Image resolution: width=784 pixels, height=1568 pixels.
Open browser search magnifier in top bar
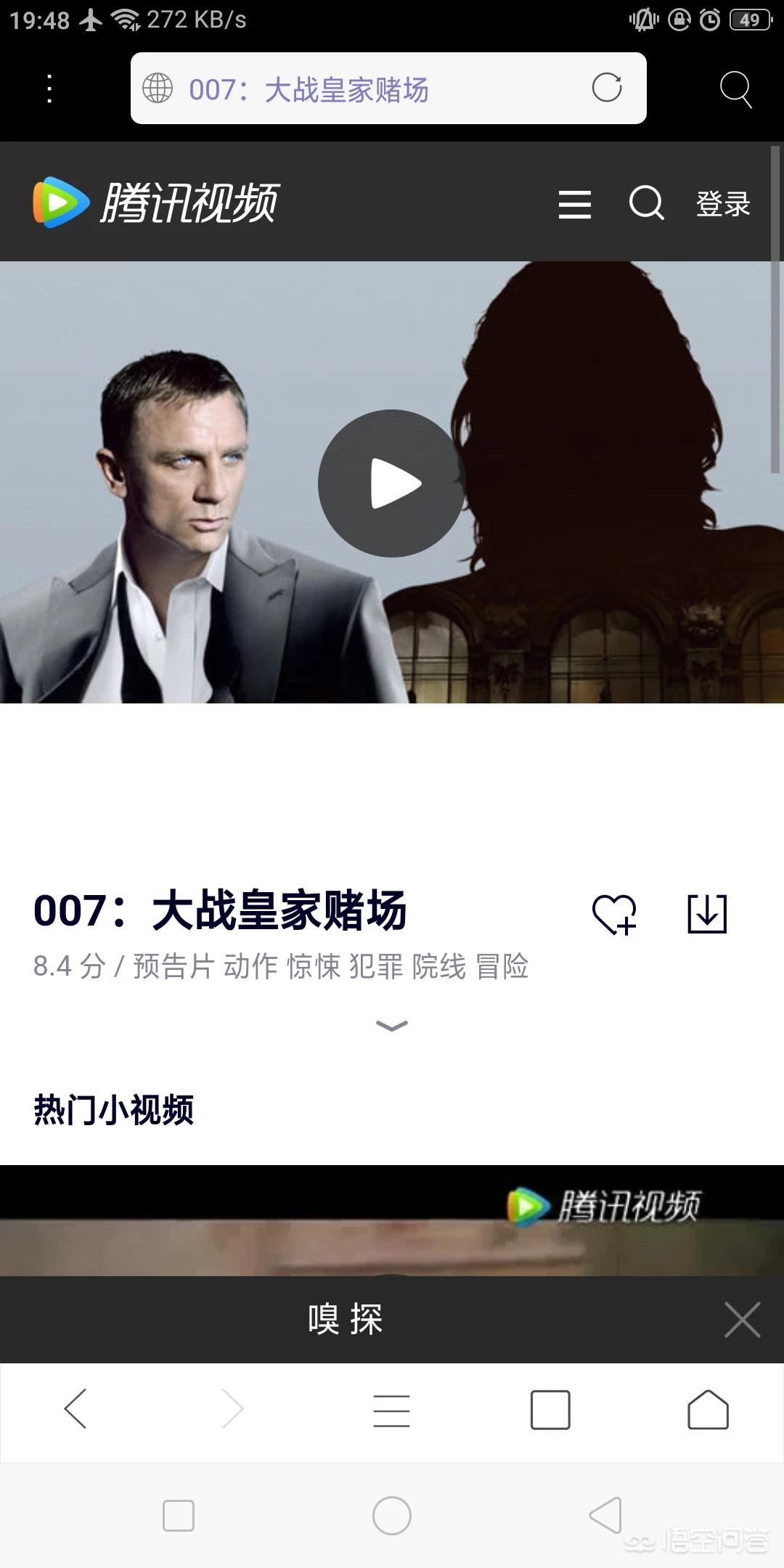click(735, 89)
